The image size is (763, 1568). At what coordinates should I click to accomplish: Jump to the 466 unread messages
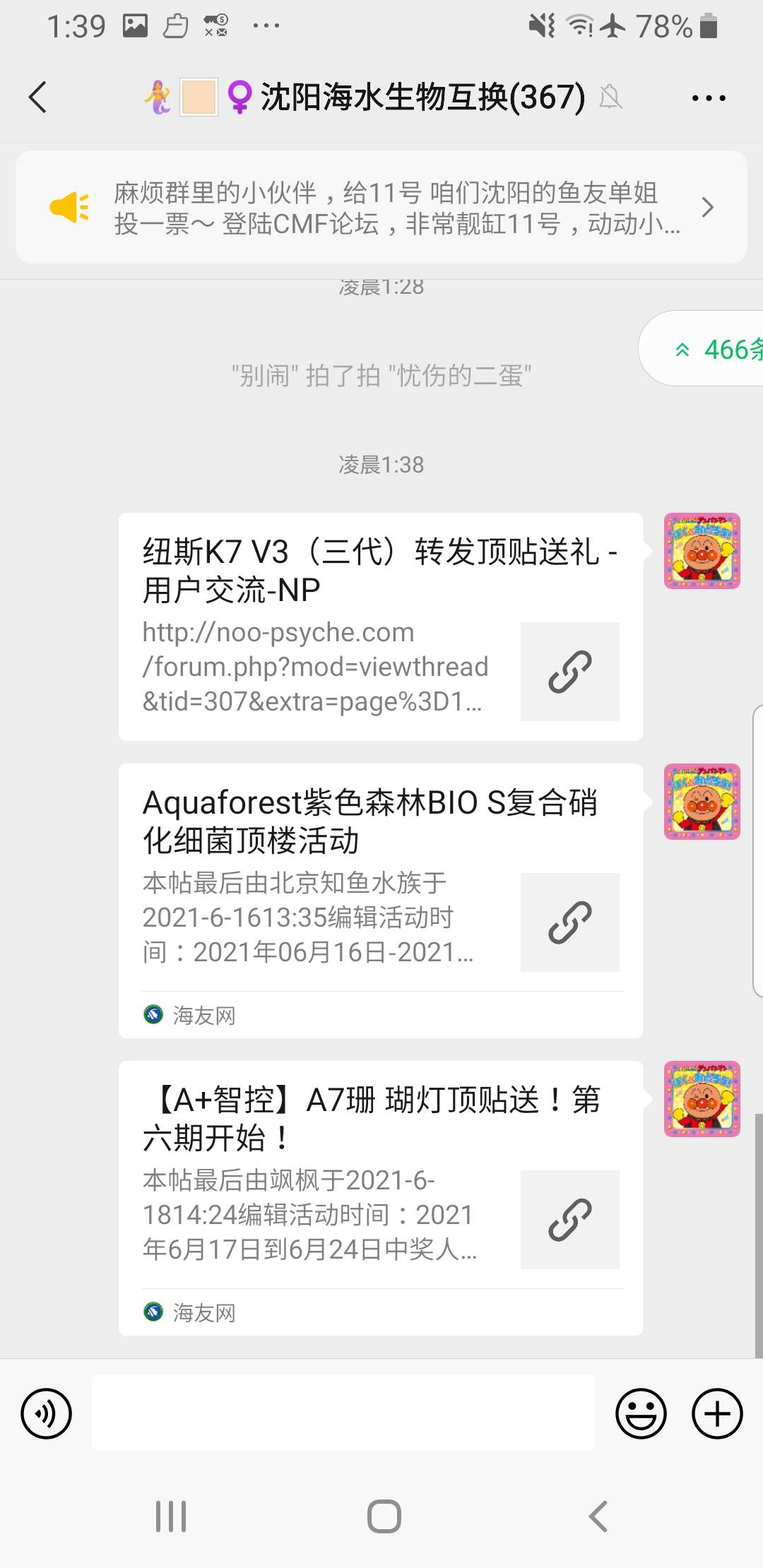point(714,349)
